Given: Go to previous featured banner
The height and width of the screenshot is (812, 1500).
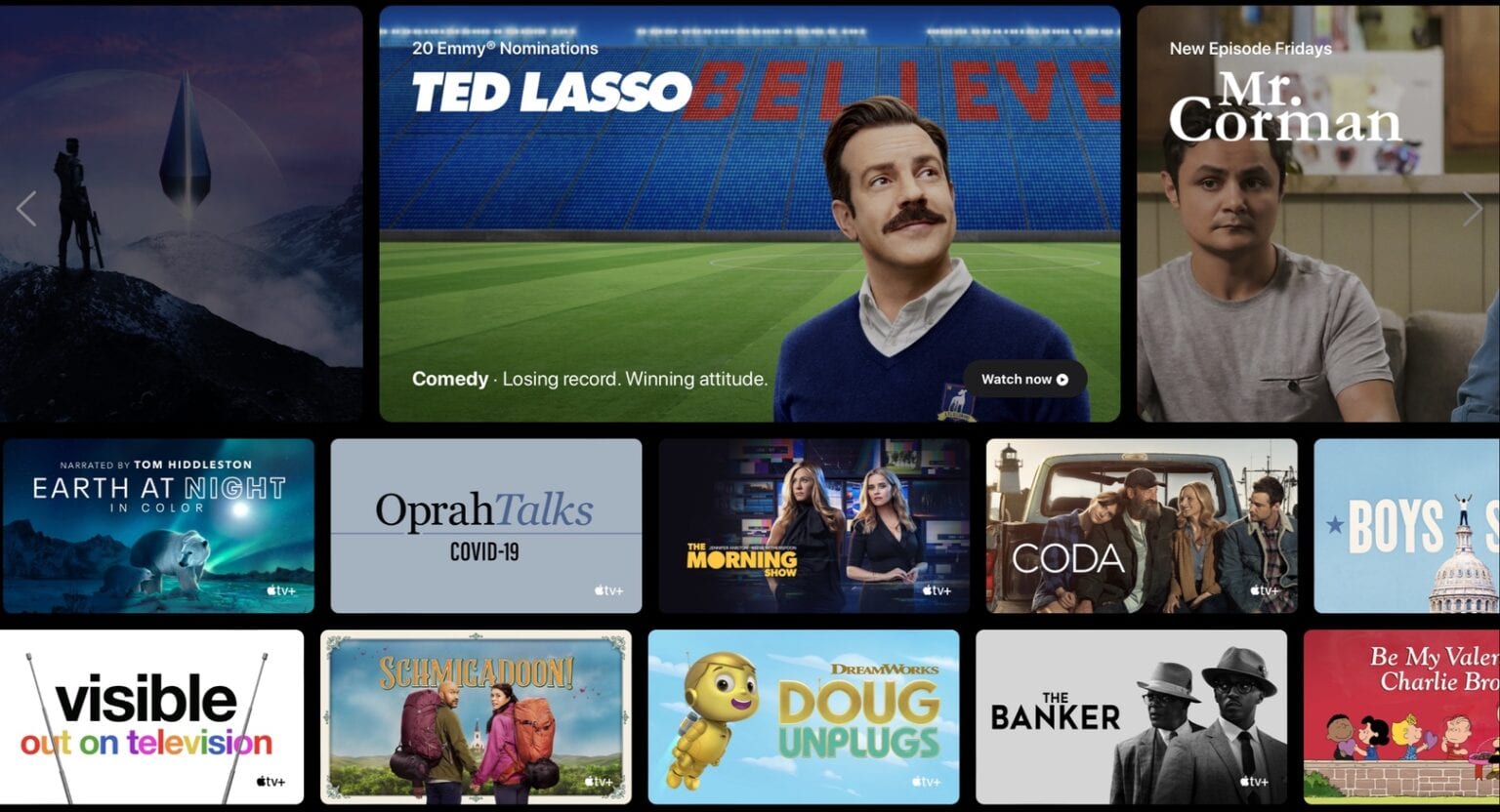Looking at the screenshot, I should coord(26,209).
